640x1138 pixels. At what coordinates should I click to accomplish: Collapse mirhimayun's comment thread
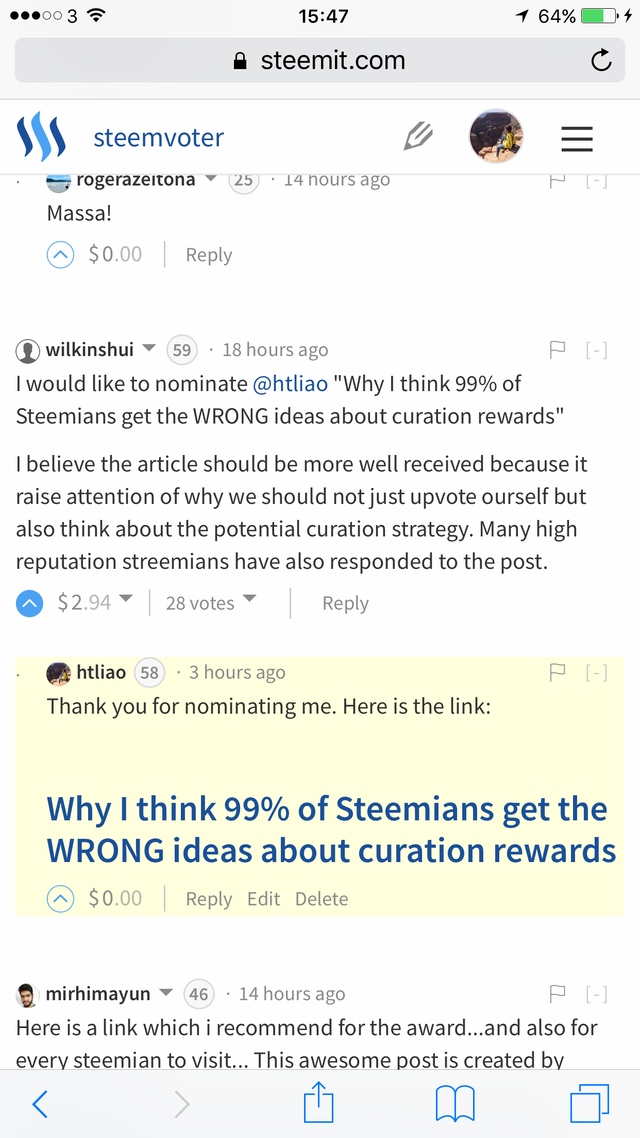click(x=596, y=994)
